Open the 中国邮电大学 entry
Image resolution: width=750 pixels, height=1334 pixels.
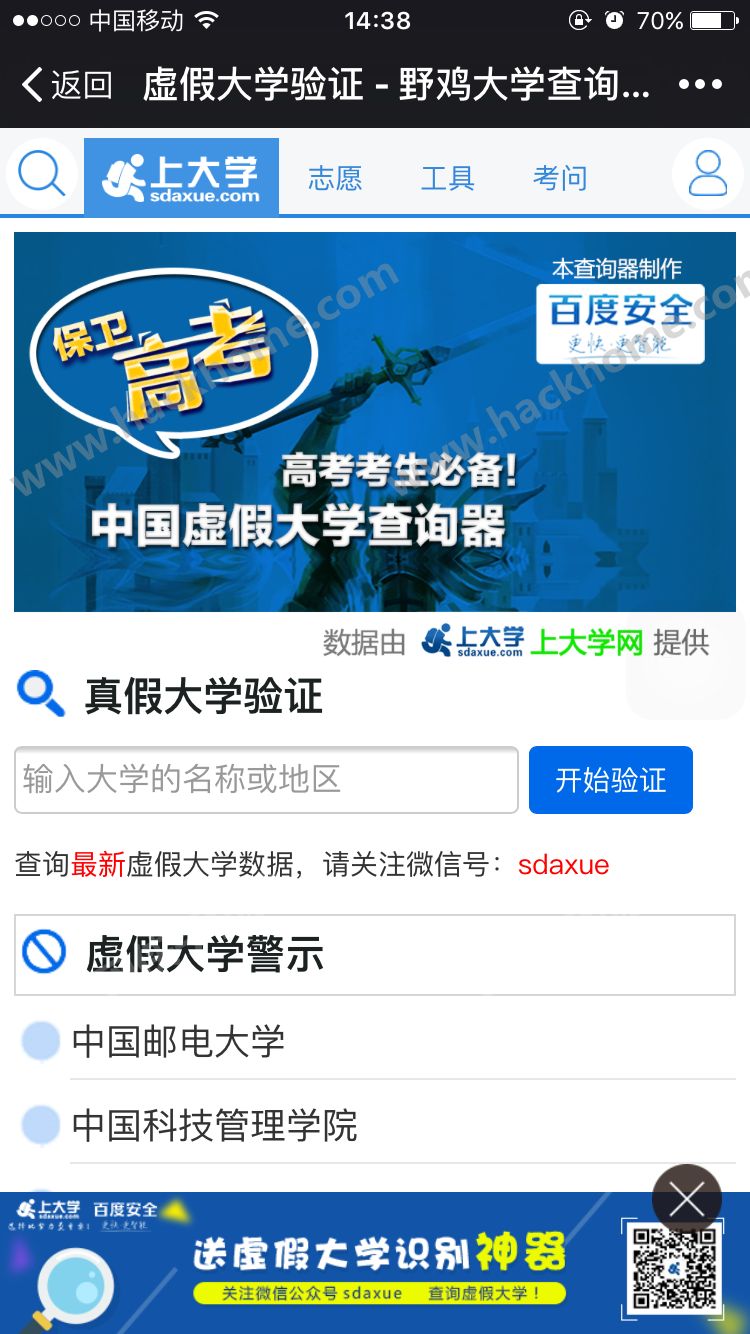point(179,1042)
